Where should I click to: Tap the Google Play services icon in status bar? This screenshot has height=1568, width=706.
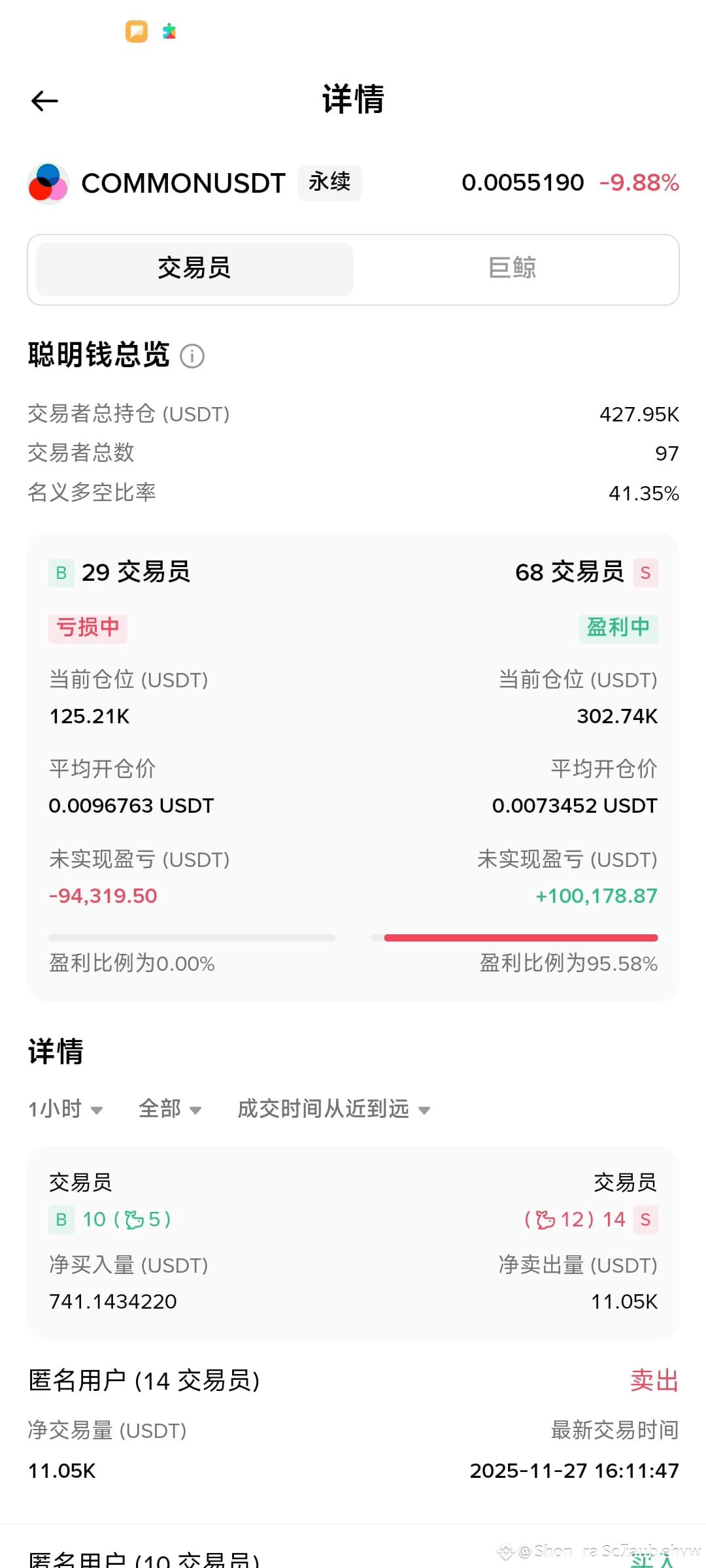(169, 31)
